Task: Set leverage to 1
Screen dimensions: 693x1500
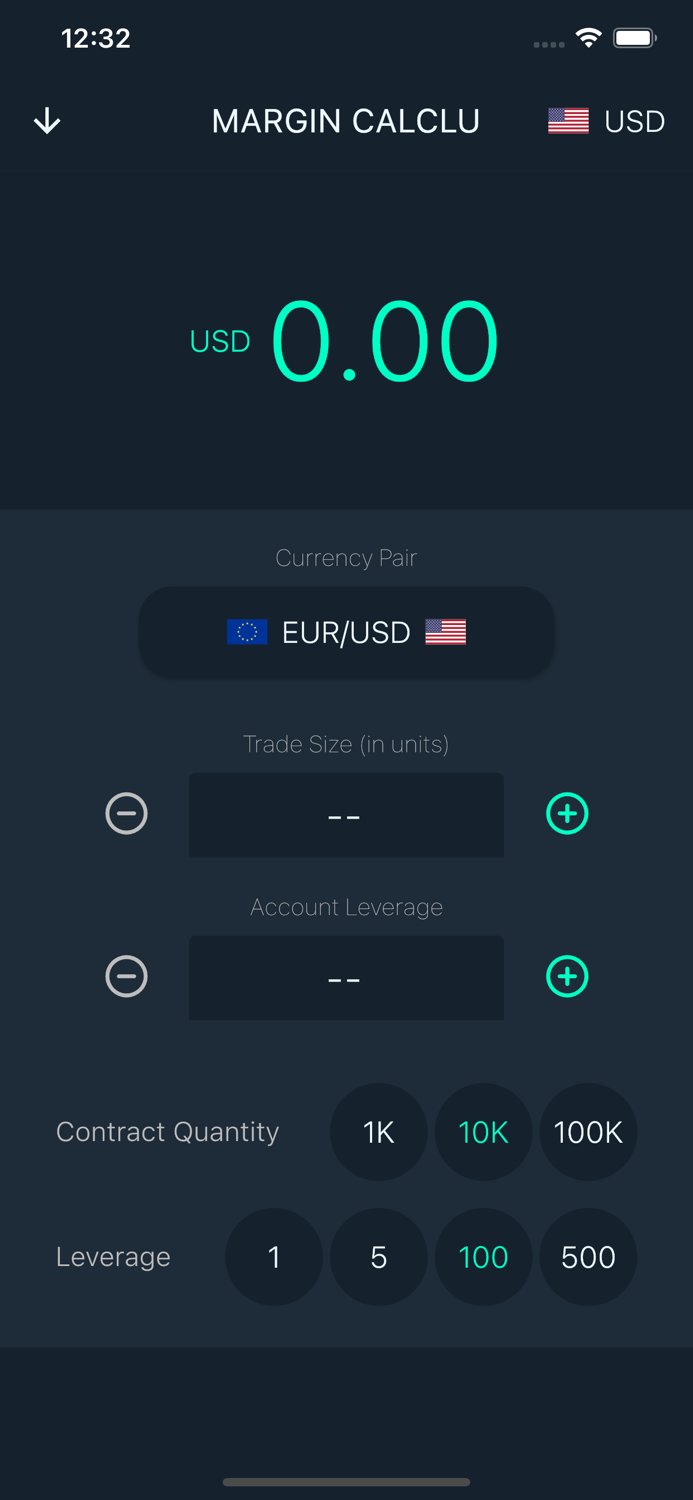Action: coord(274,1257)
